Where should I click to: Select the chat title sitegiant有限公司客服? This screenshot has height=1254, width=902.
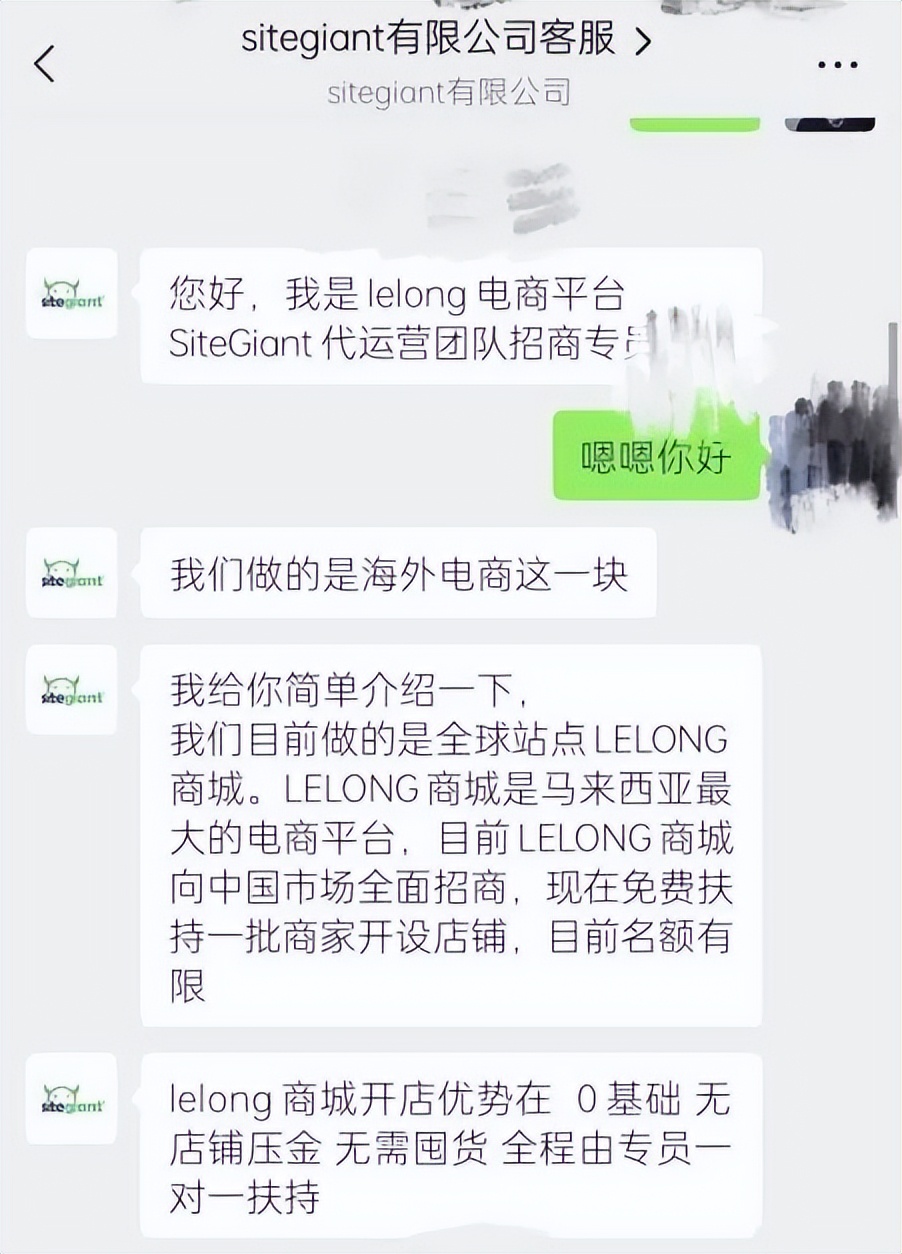430,42
